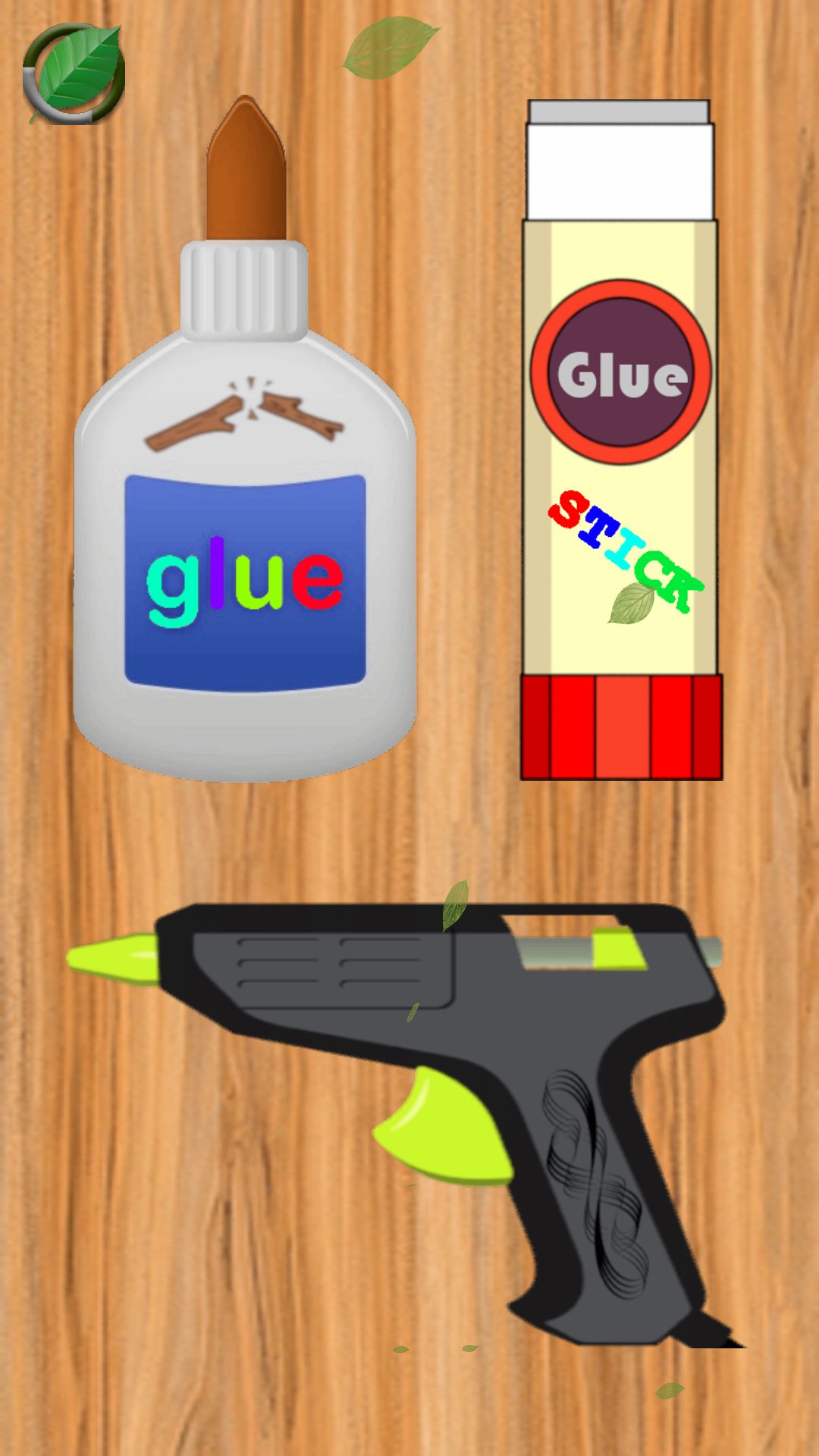Tap the green leaf icon

pyautogui.click(x=74, y=74)
